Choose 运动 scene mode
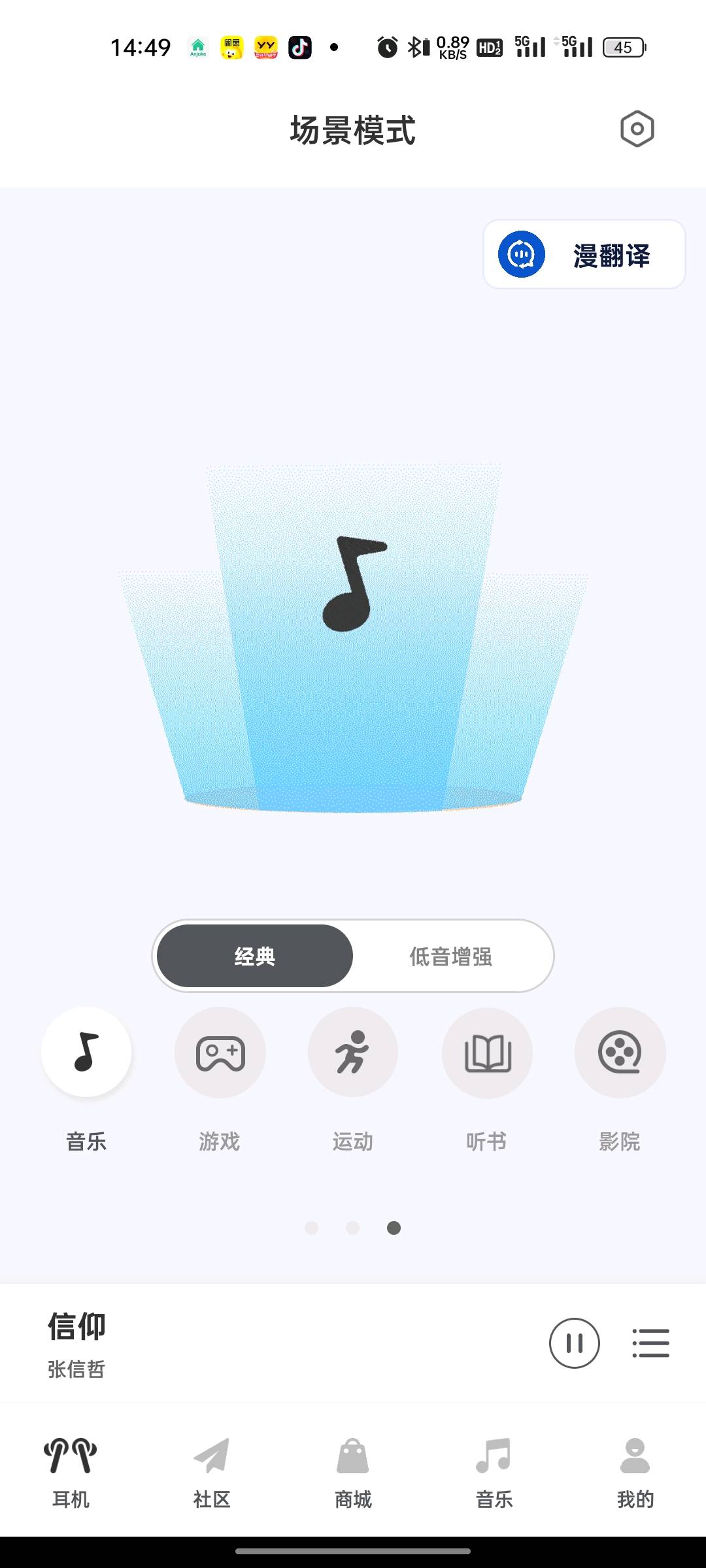 coord(353,1052)
